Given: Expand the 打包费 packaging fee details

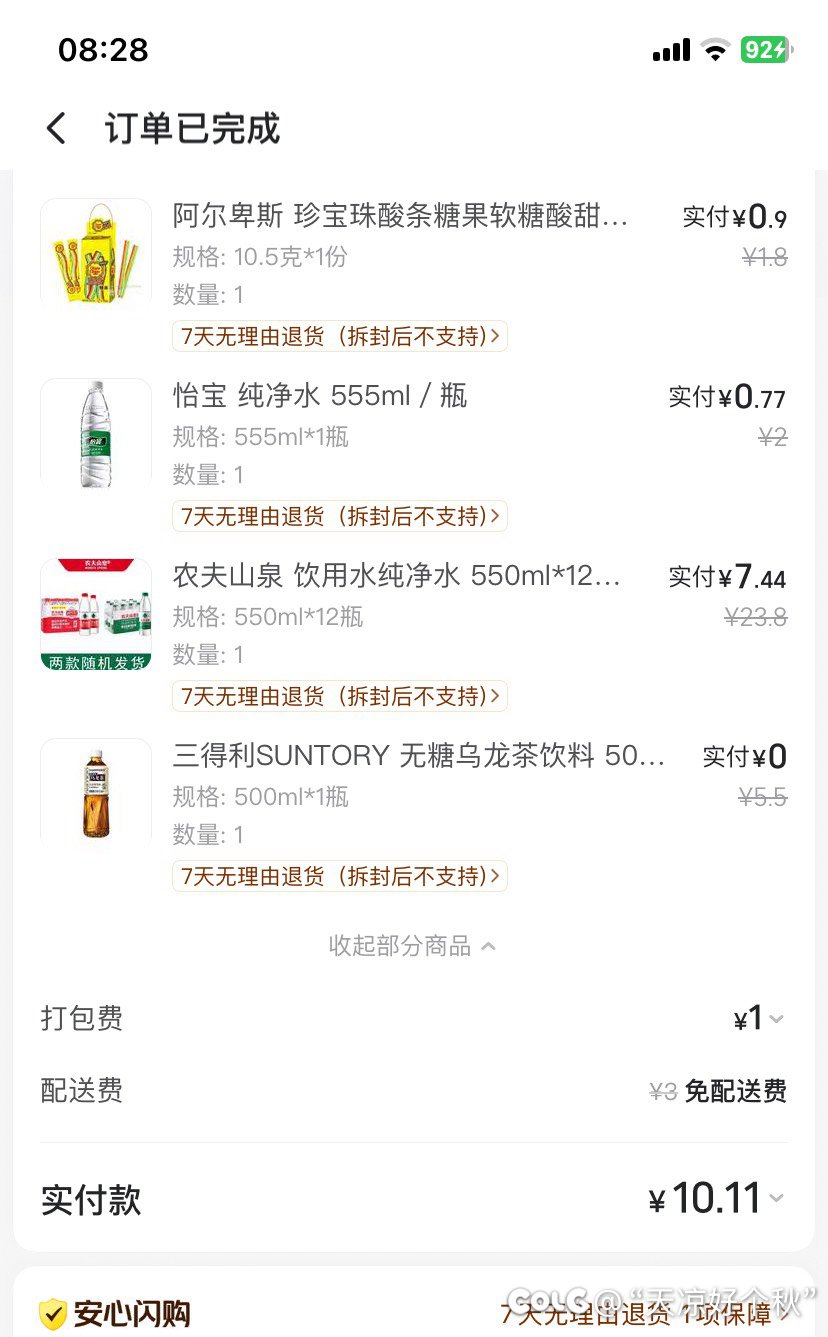Looking at the screenshot, I should point(759,1019).
